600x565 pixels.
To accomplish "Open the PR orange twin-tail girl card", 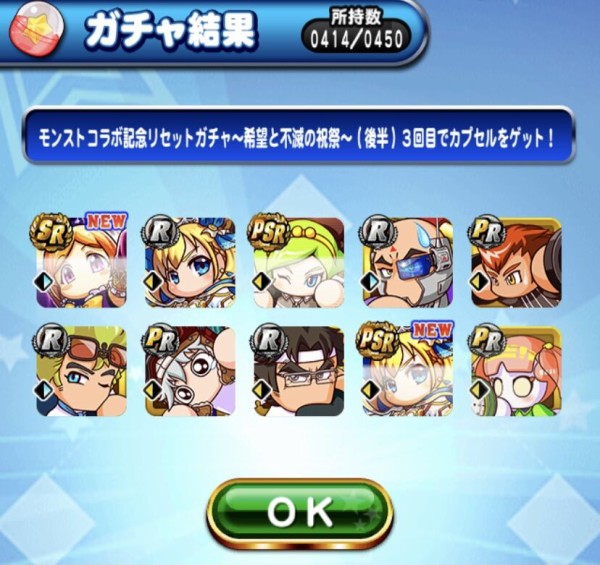I will tap(516, 371).
